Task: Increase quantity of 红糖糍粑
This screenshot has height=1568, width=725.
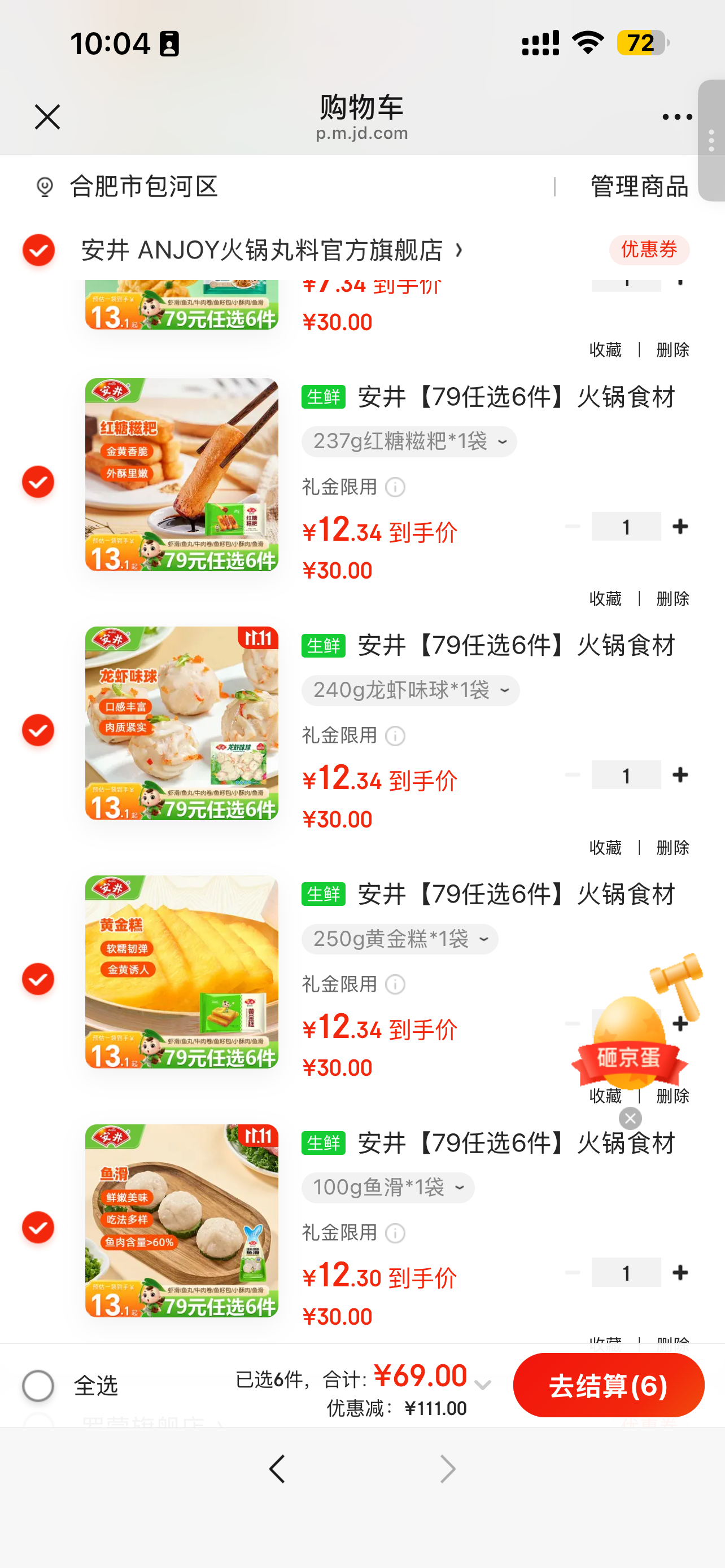Action: pyautogui.click(x=680, y=527)
